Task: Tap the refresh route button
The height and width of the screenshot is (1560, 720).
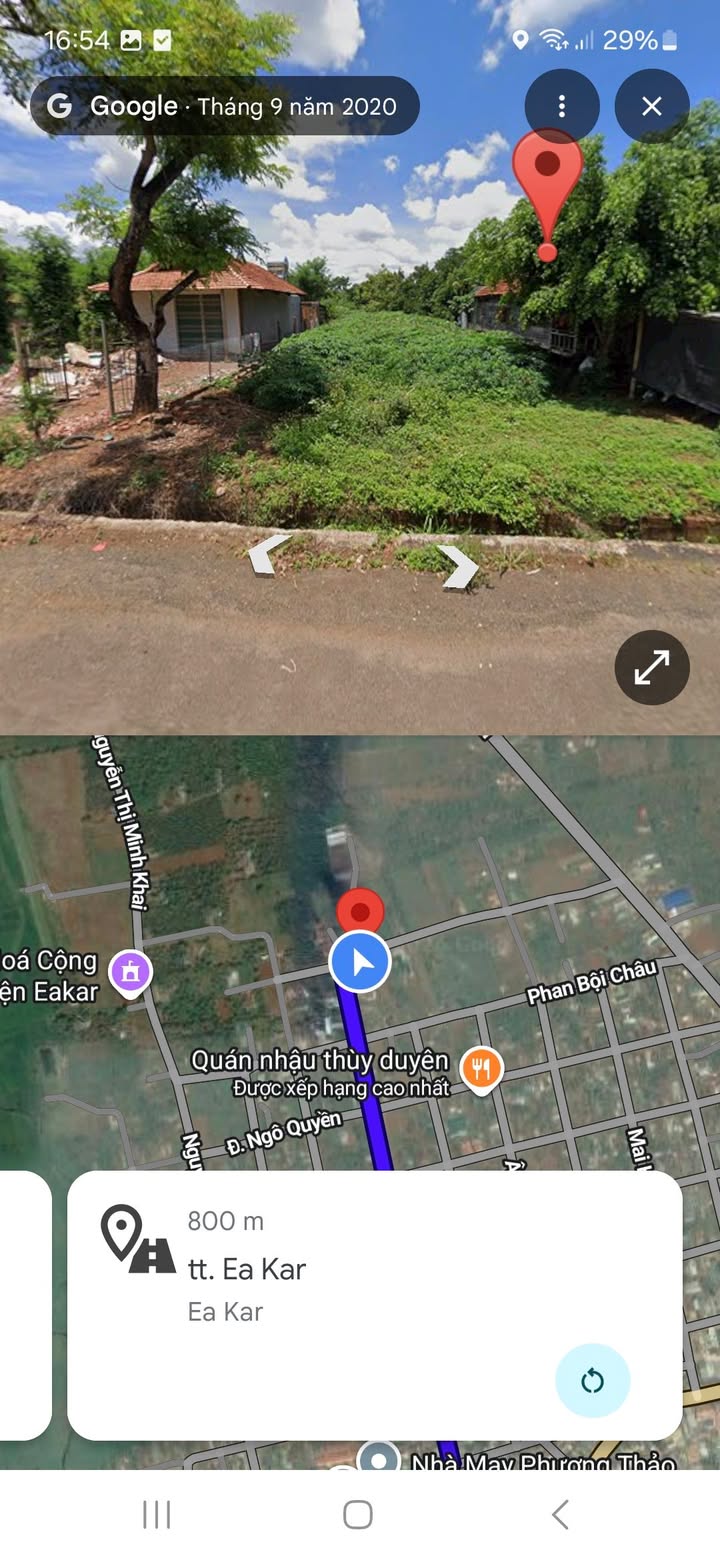Action: 592,1381
